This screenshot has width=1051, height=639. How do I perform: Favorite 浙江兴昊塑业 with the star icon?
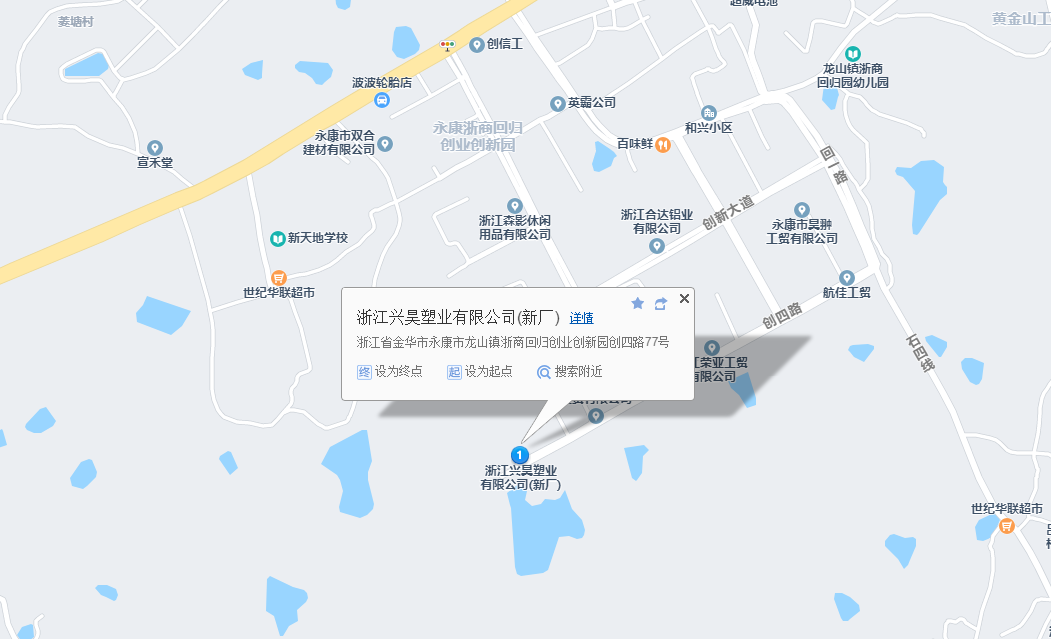(x=638, y=303)
